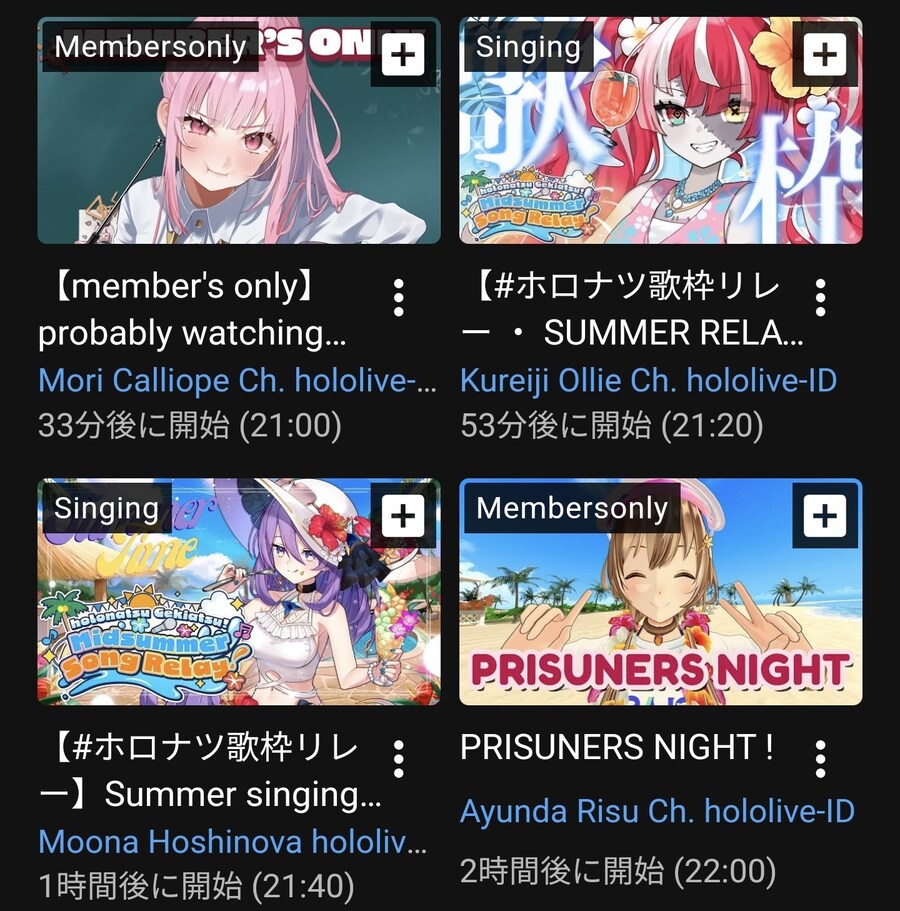Image resolution: width=900 pixels, height=911 pixels.
Task: Open overflow menu for Moona Hoshinova's stream
Action: point(398,759)
